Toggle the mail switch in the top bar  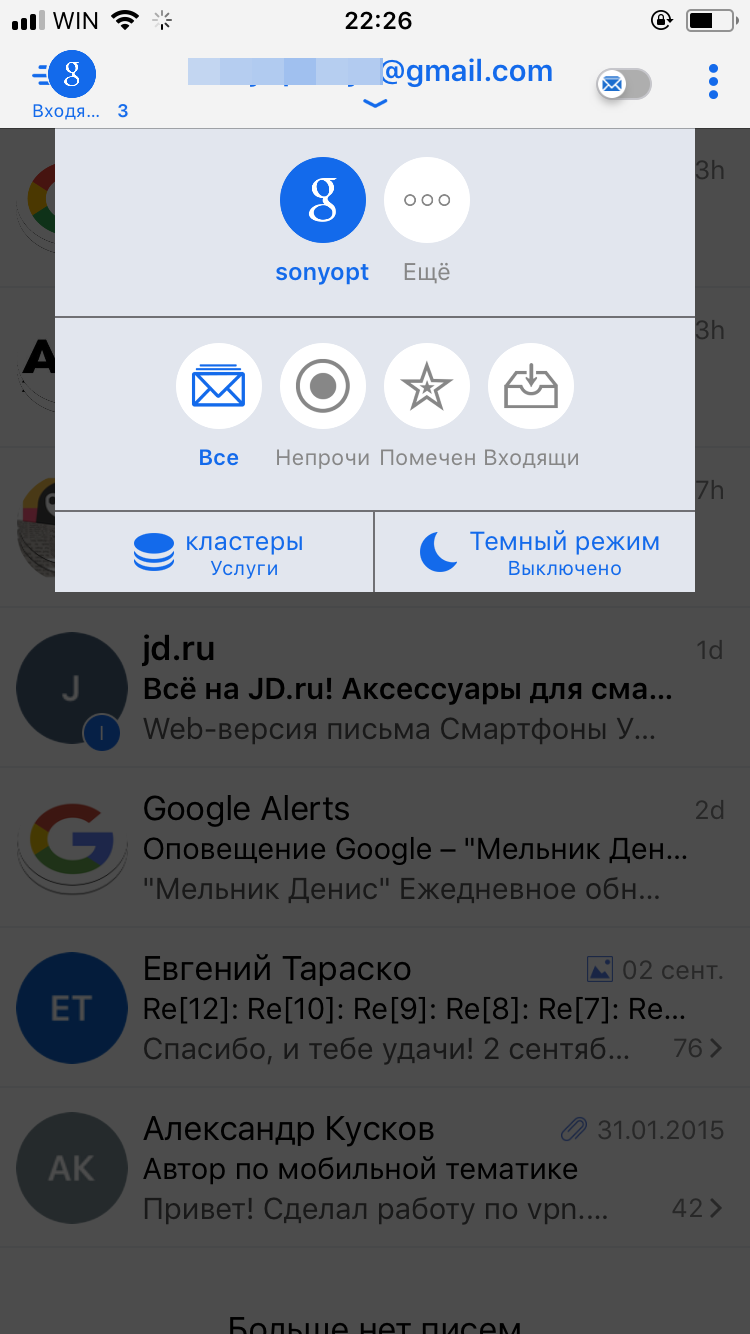coord(625,84)
